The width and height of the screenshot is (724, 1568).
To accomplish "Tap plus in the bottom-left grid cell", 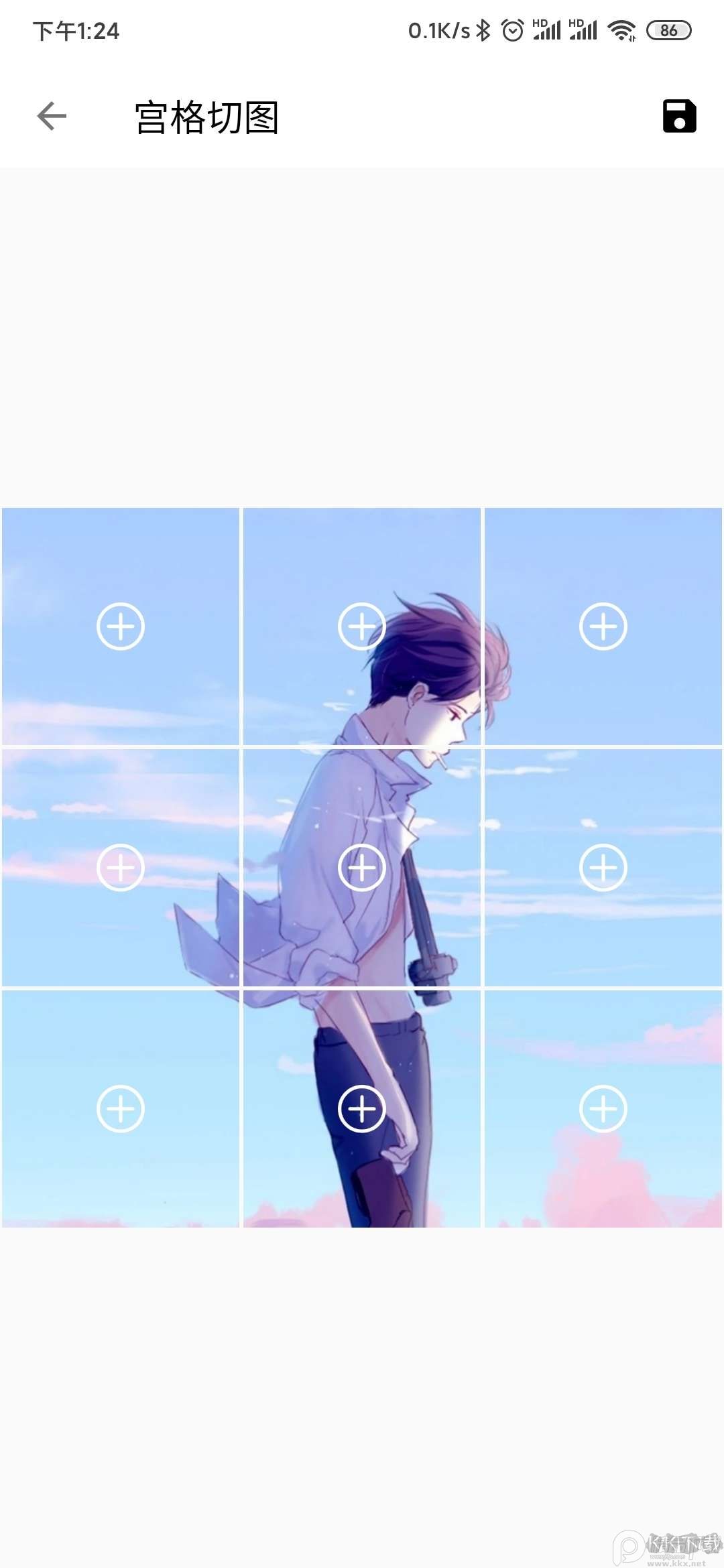I will coord(121,1109).
